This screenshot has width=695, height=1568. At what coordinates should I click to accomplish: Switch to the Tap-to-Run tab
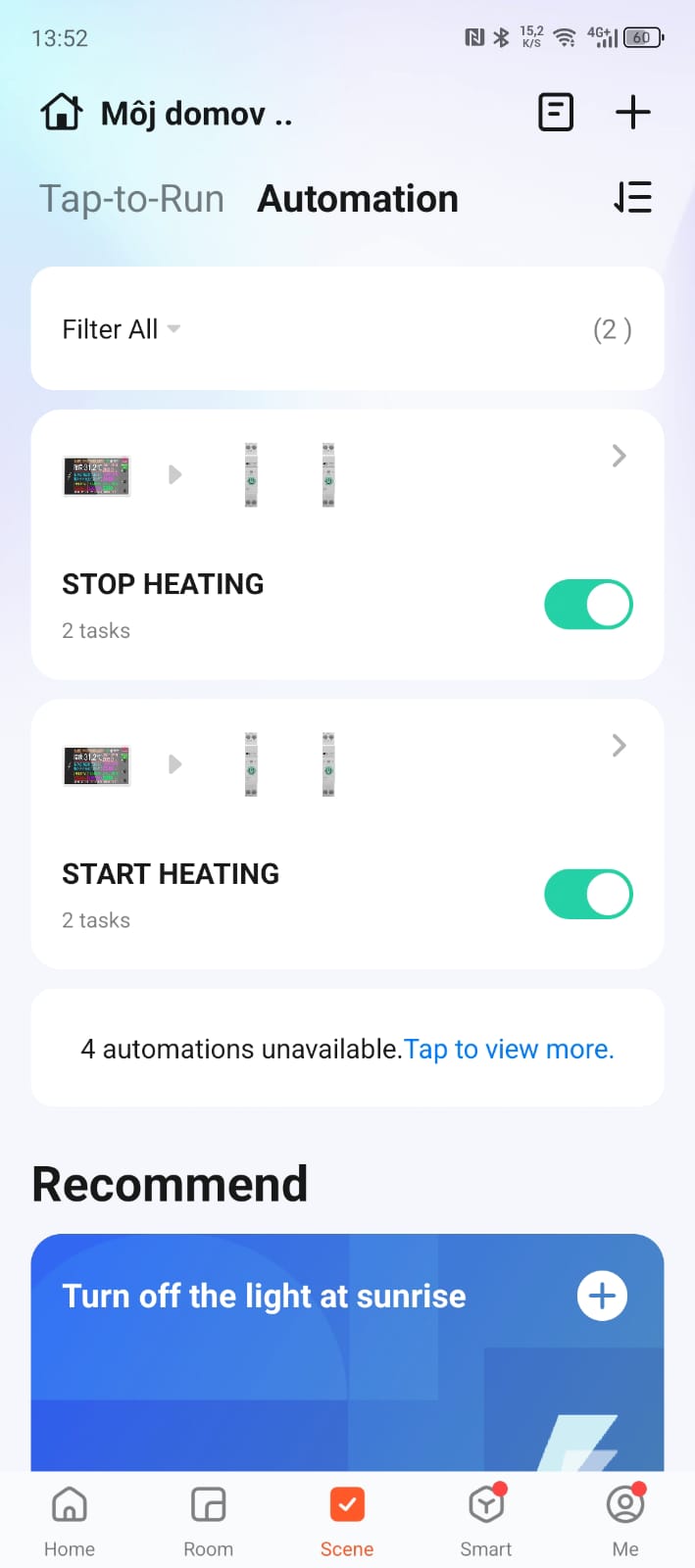point(131,199)
